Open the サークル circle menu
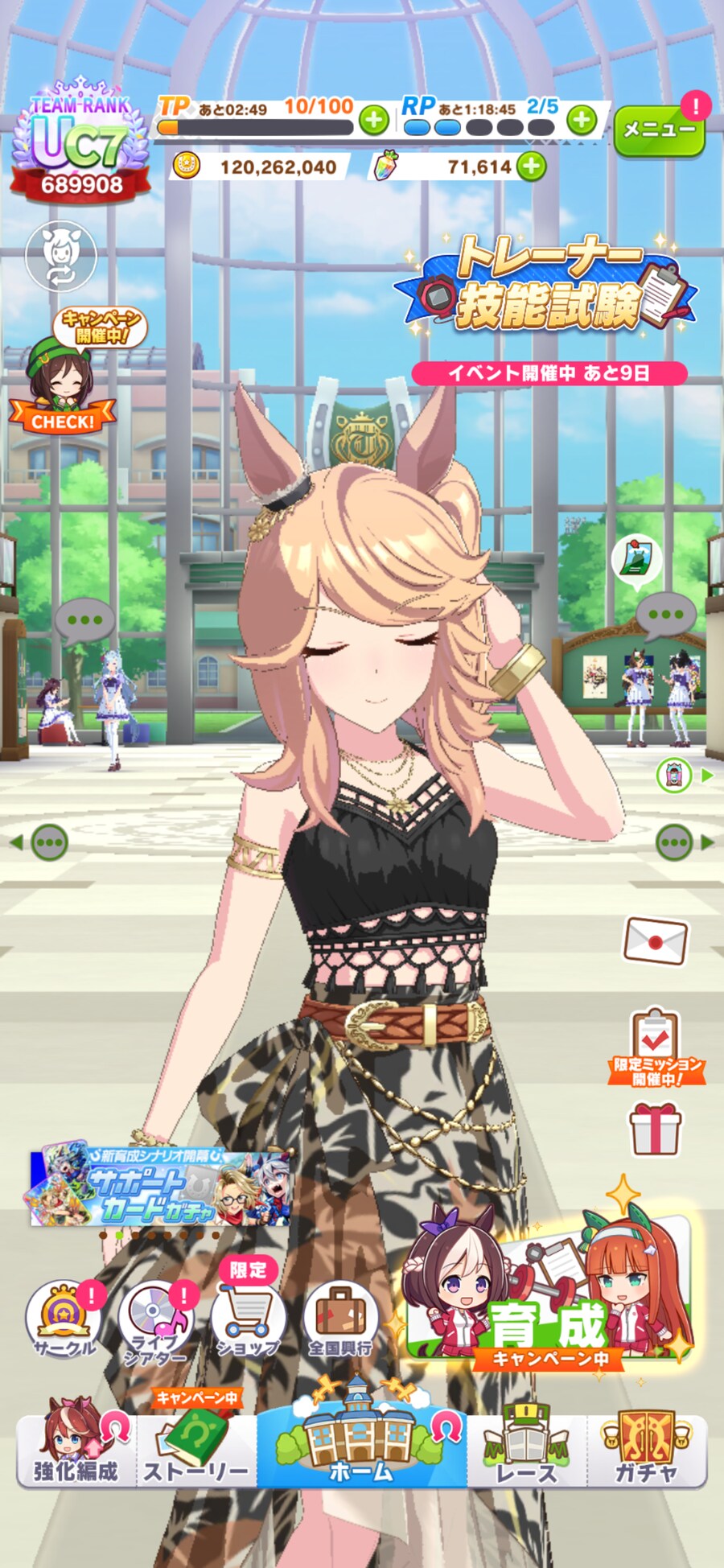The image size is (724, 1568). pos(63,1320)
